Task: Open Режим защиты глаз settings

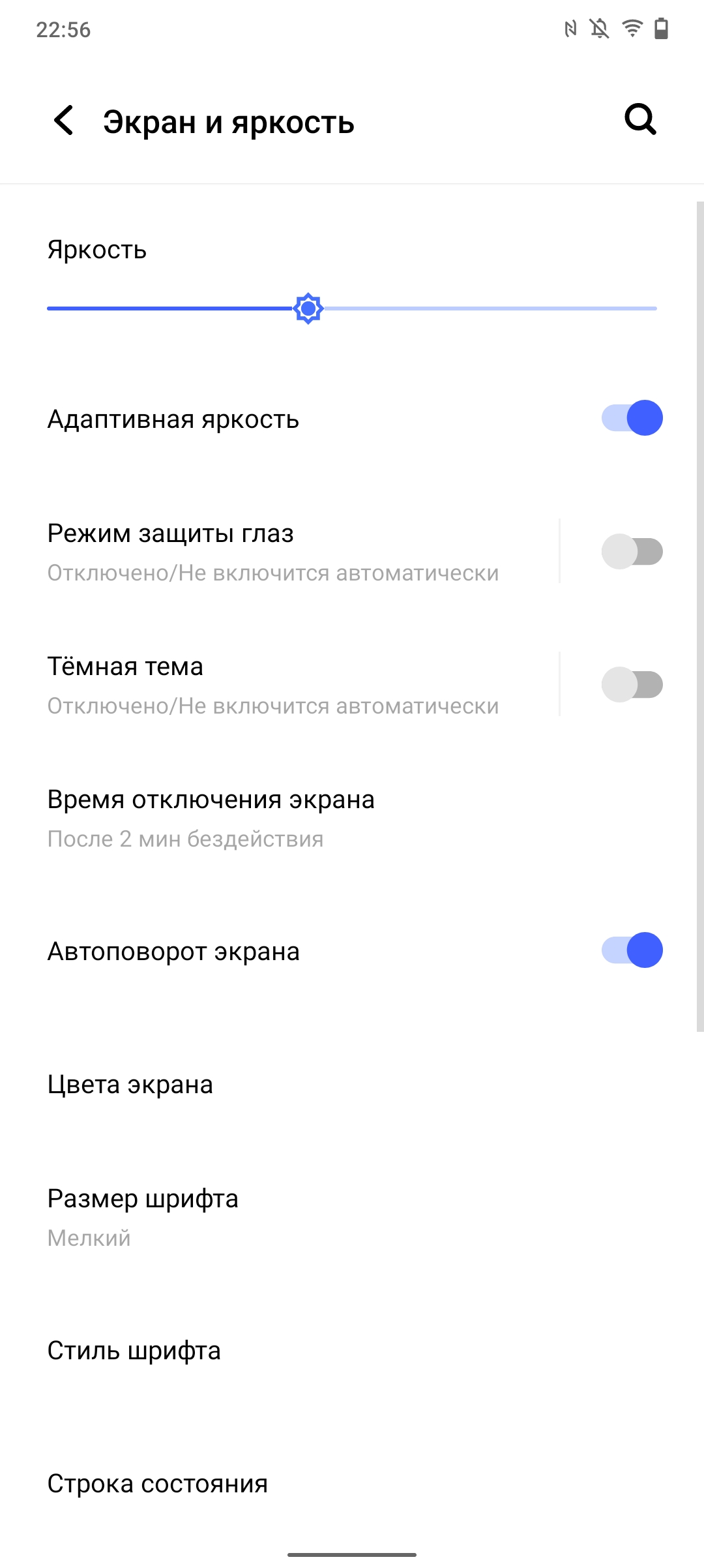Action: pos(274,552)
